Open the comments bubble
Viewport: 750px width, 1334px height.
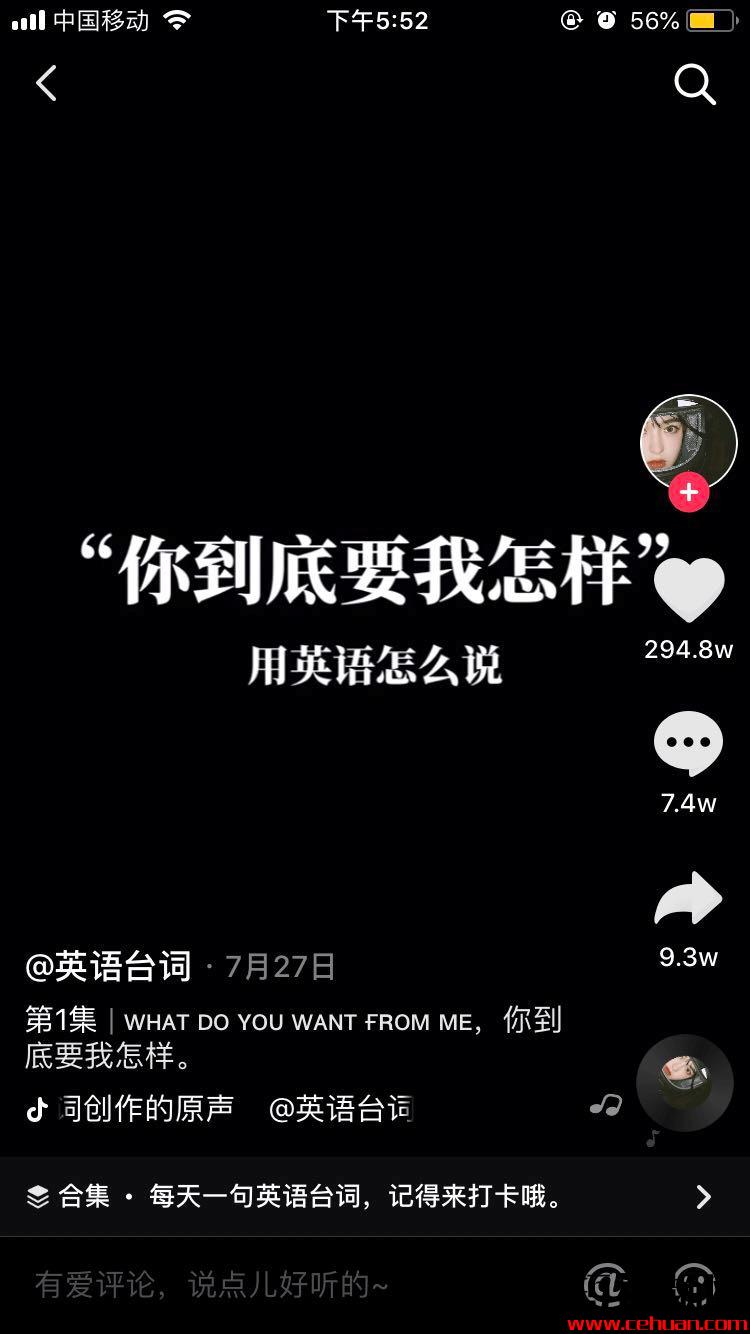688,745
